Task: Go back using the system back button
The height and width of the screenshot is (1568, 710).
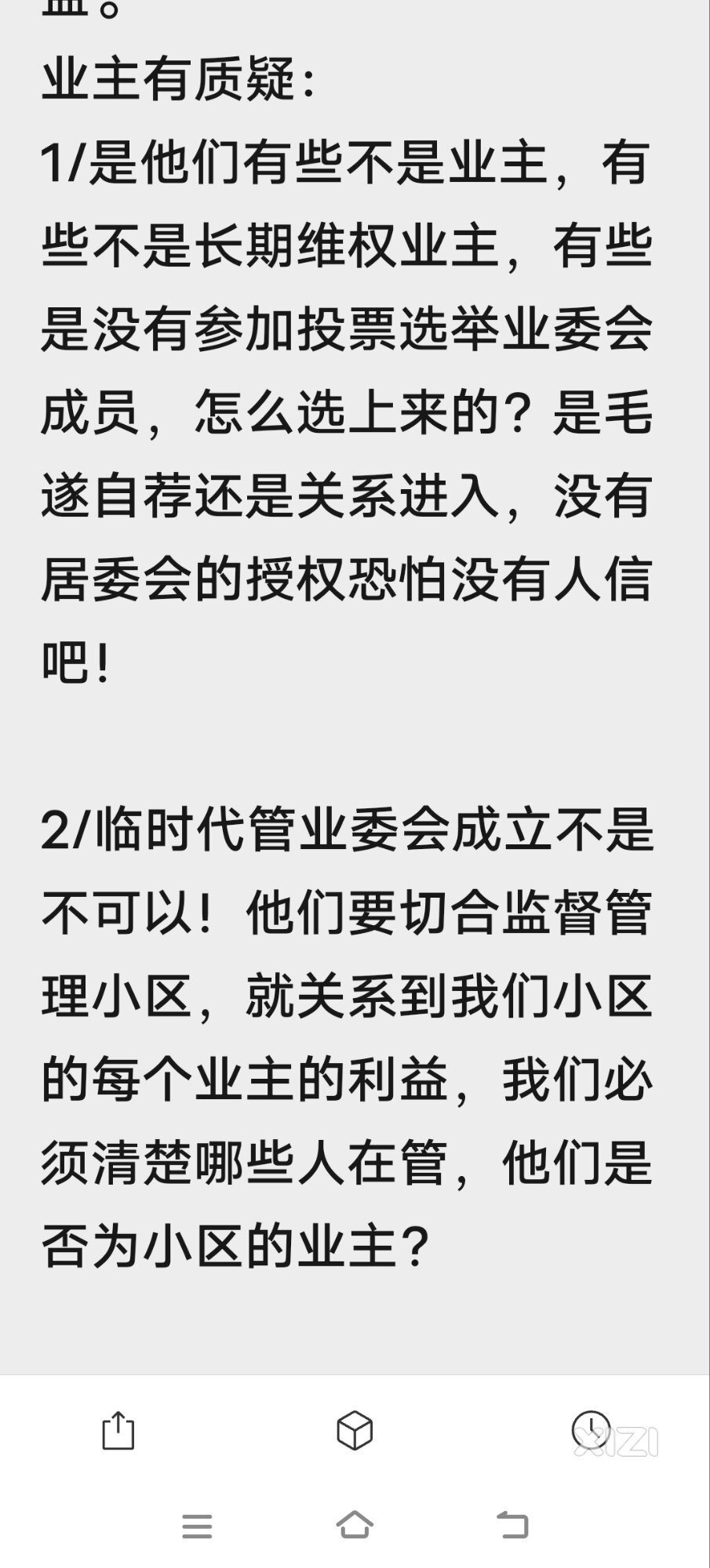Action: (513, 1525)
